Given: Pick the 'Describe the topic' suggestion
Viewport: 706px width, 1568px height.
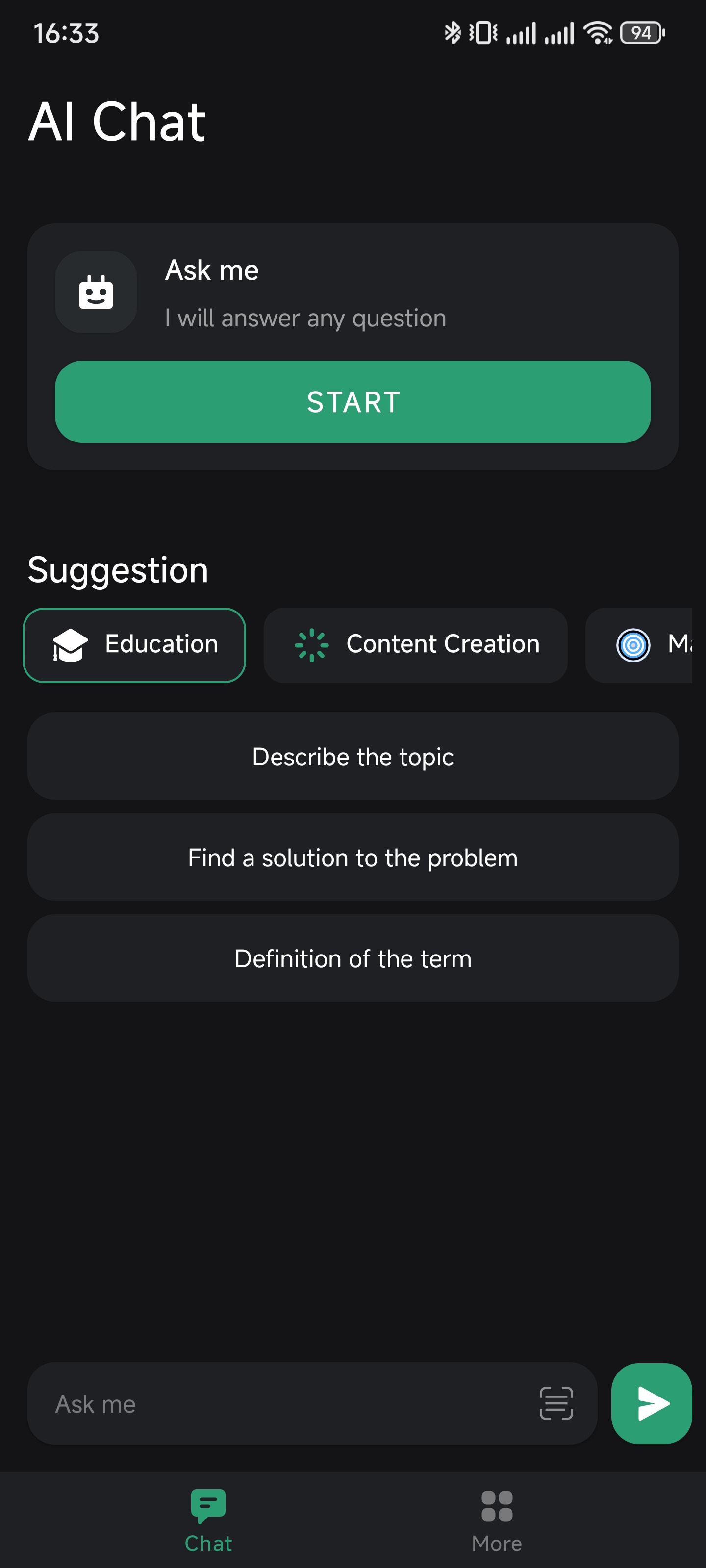Looking at the screenshot, I should 353,757.
